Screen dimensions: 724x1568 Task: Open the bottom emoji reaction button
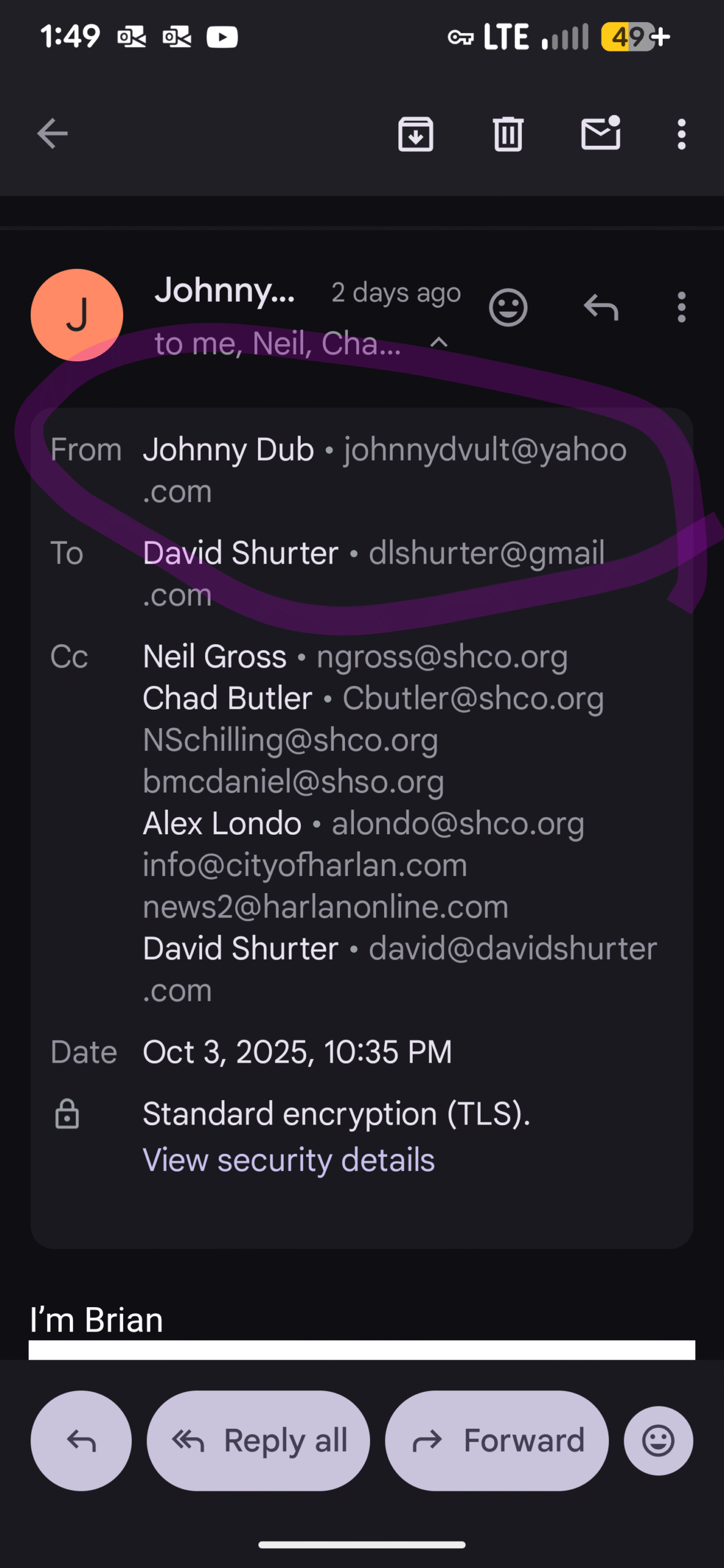[x=658, y=1441]
